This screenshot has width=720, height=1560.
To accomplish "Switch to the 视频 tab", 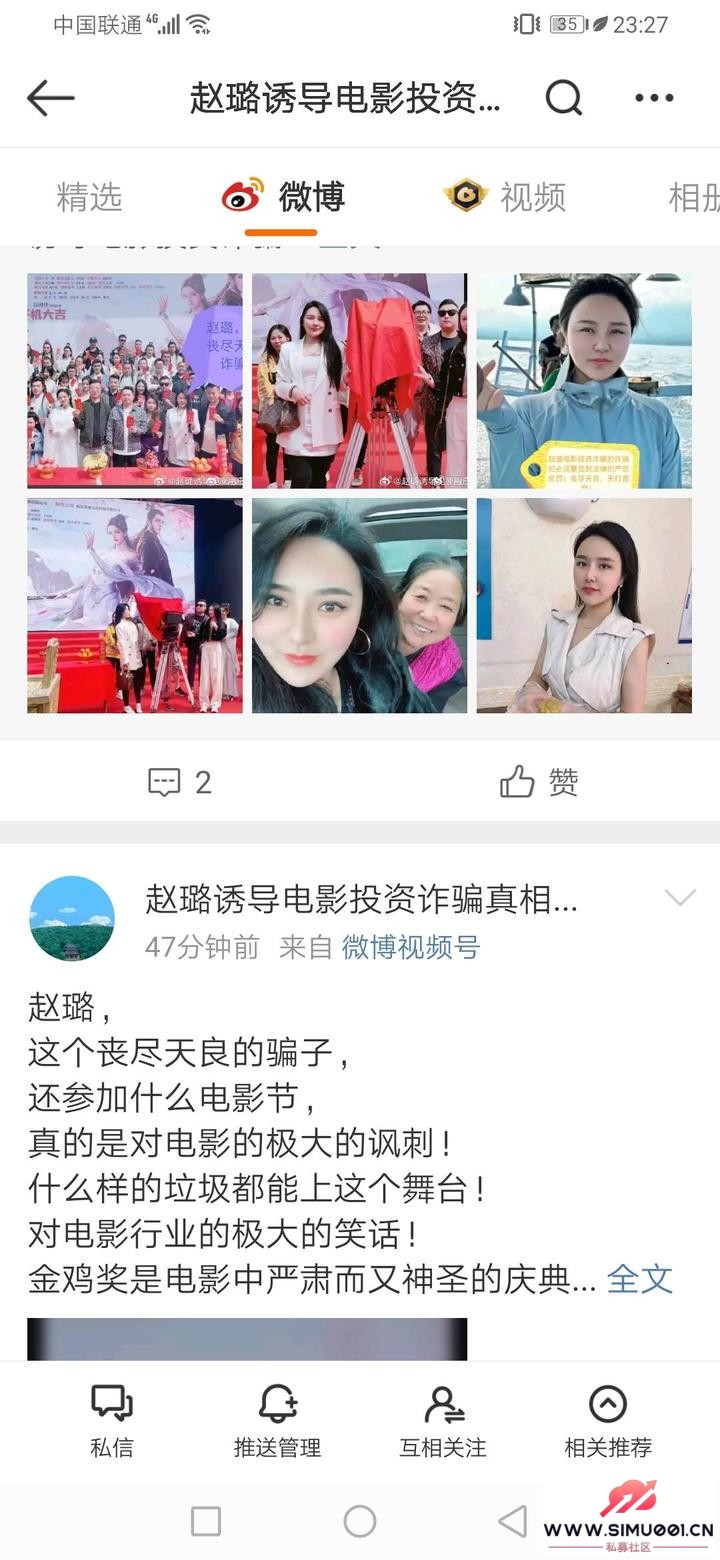I will (x=506, y=197).
